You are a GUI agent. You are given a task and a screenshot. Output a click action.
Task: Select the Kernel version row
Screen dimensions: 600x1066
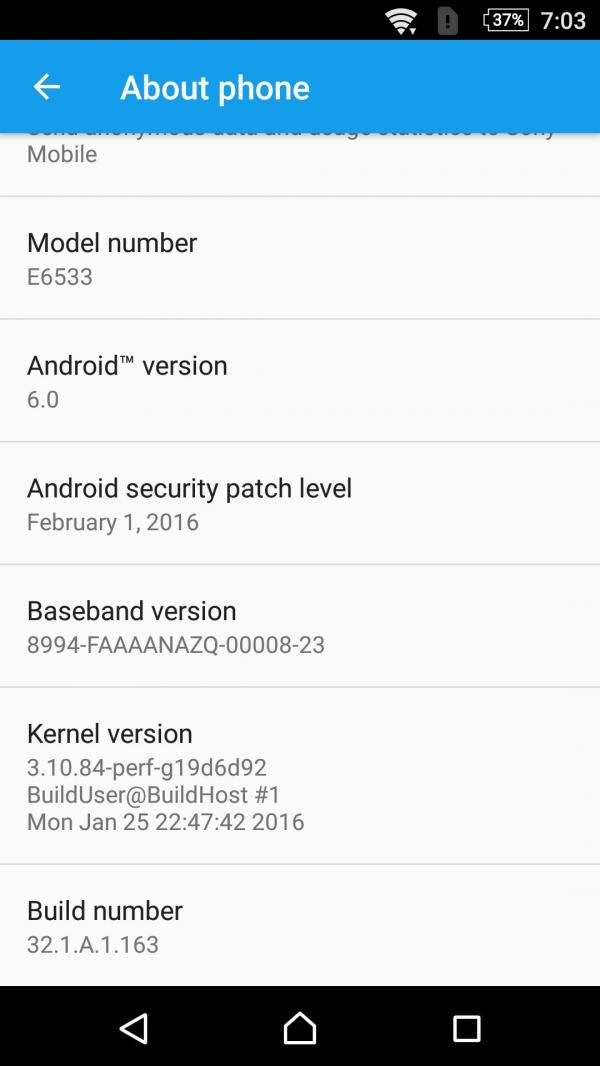click(x=300, y=776)
